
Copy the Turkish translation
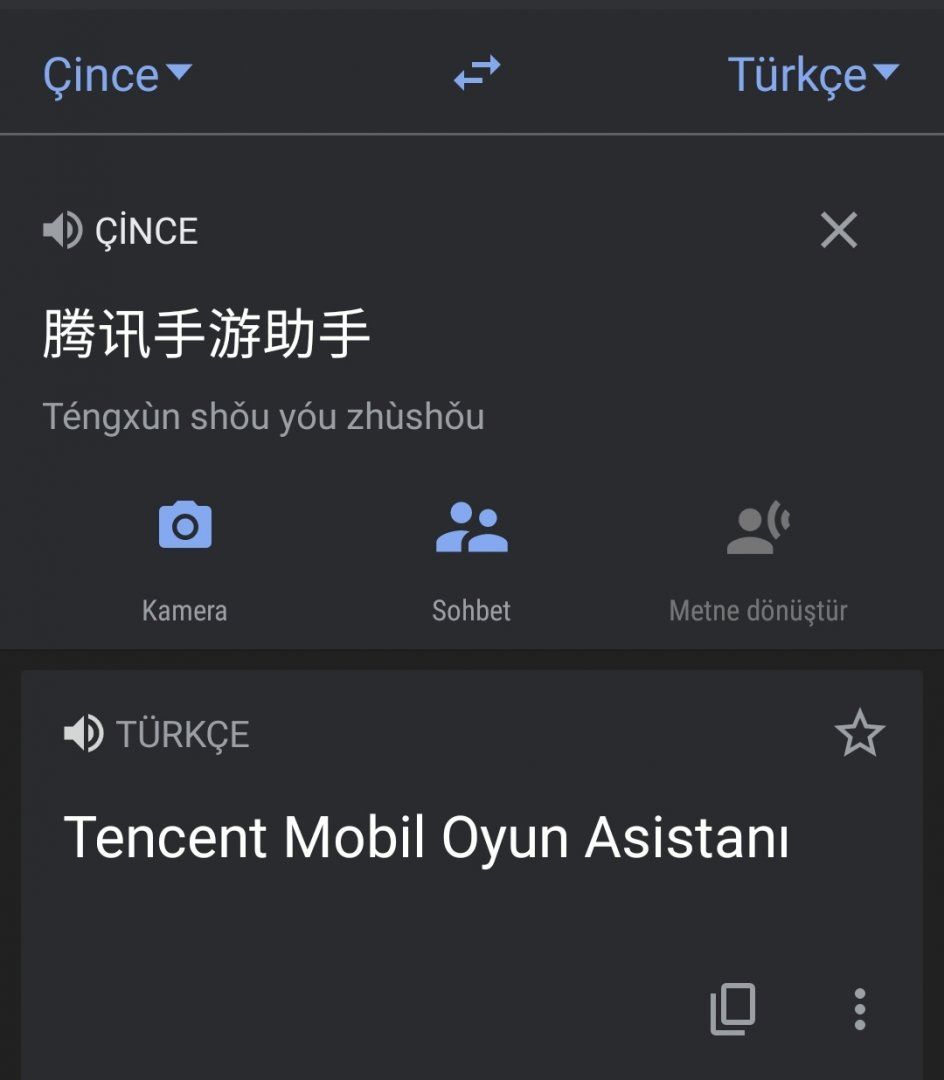pos(732,1009)
